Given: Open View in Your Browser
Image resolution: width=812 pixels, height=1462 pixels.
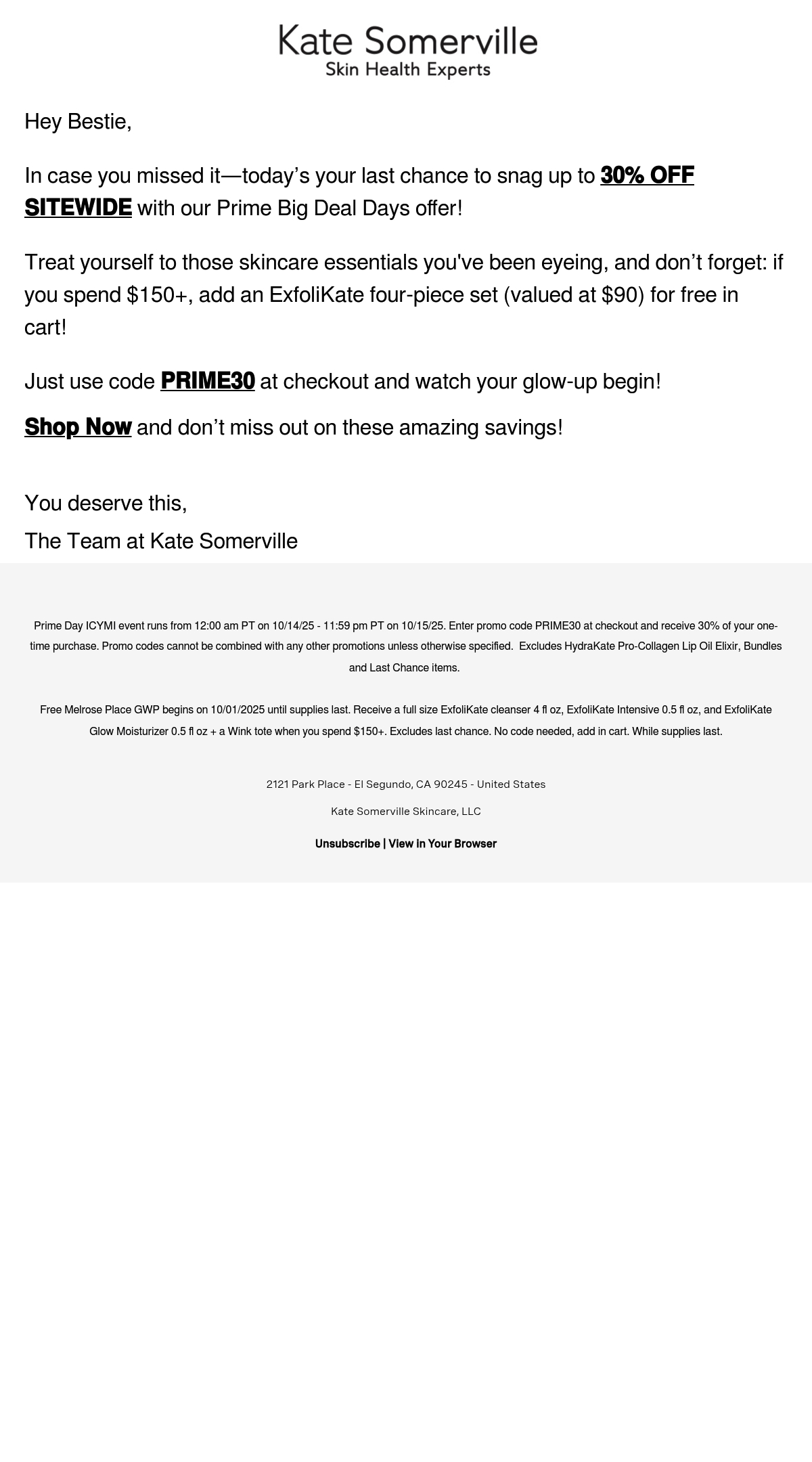Looking at the screenshot, I should click(x=443, y=843).
